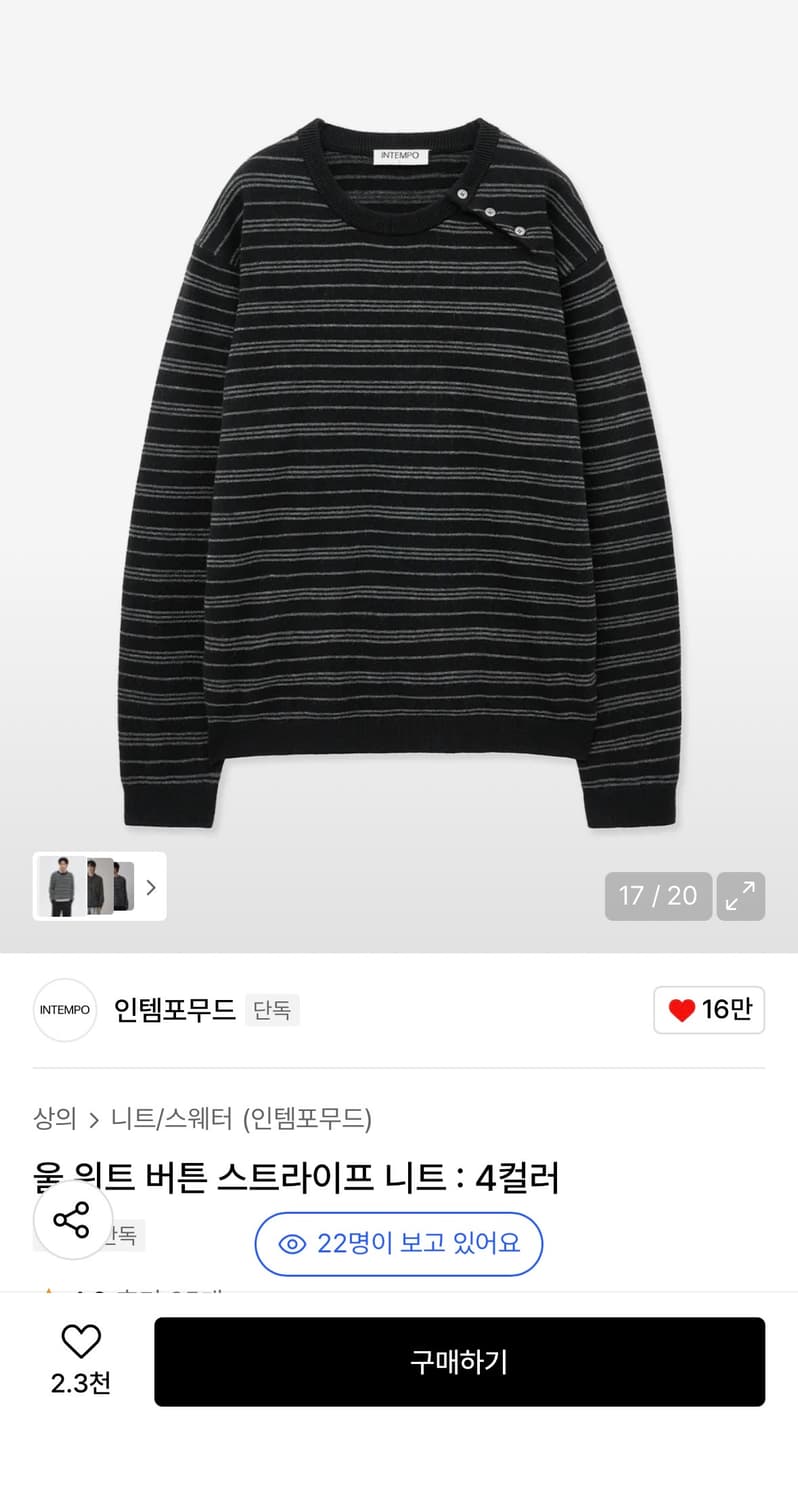Screen dimensions: 798x1500
Task: Toggle brand favorite with the 16만 heart
Action: pyautogui.click(x=709, y=1010)
